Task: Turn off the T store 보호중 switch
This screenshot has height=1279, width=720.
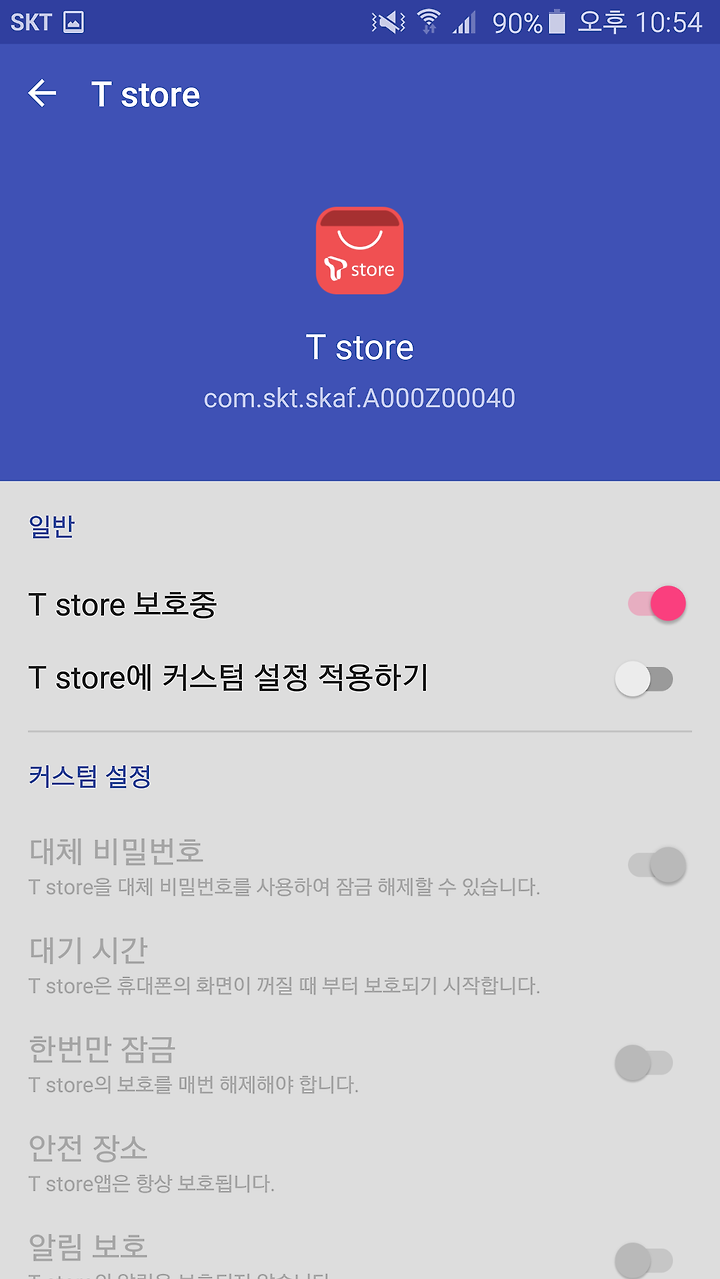Action: pos(657,604)
